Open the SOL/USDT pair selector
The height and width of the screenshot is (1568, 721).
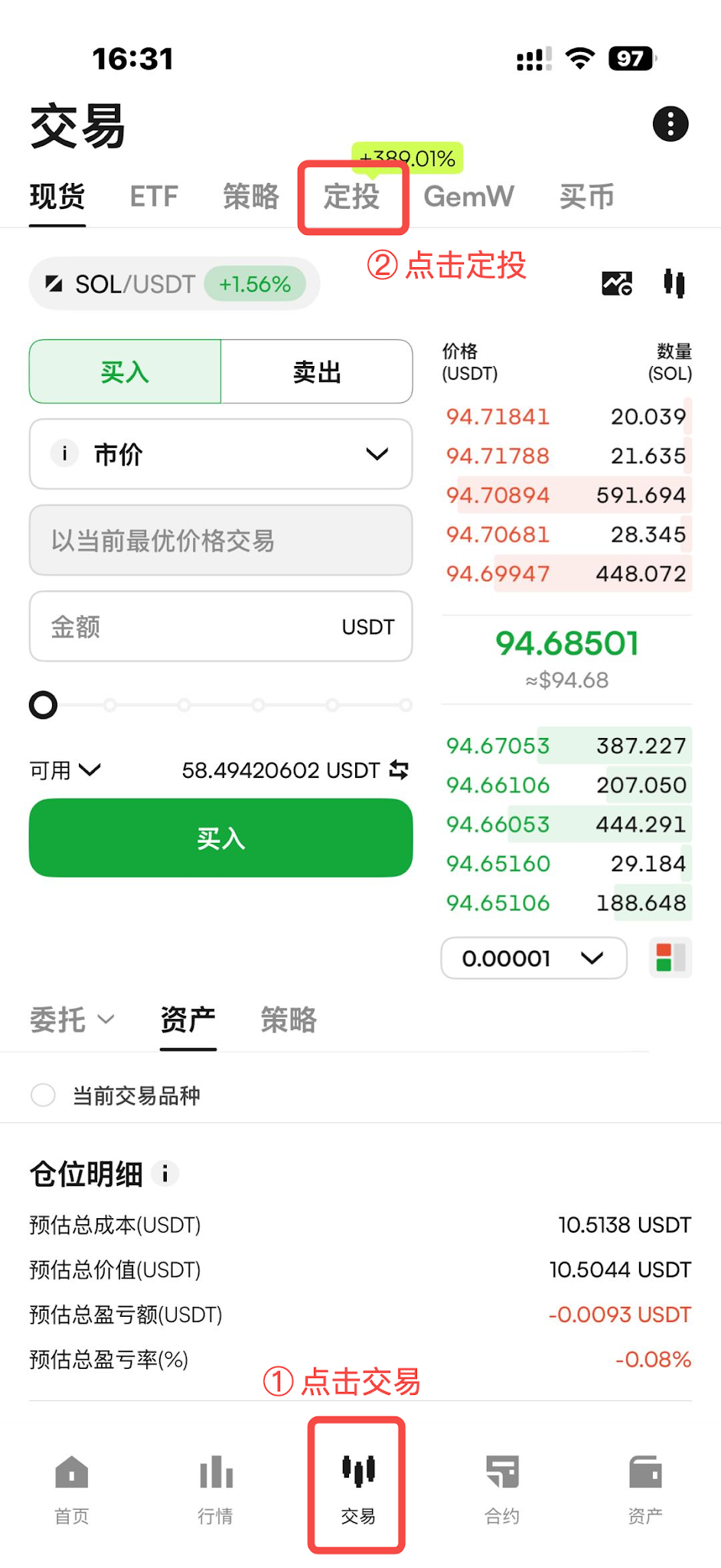point(175,284)
